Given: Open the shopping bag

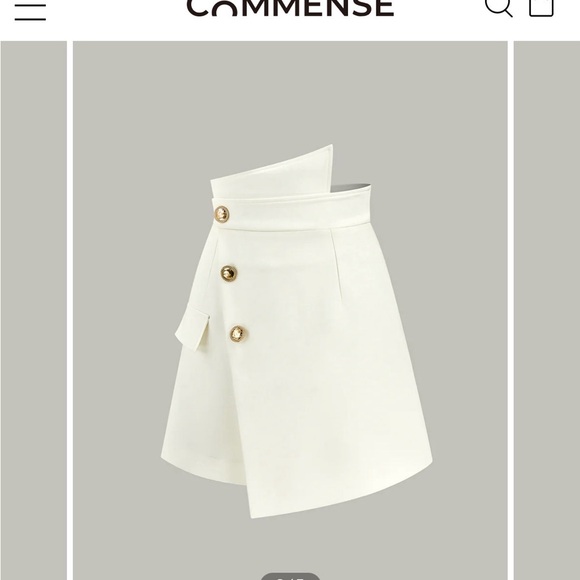Looking at the screenshot, I should pos(541,7).
